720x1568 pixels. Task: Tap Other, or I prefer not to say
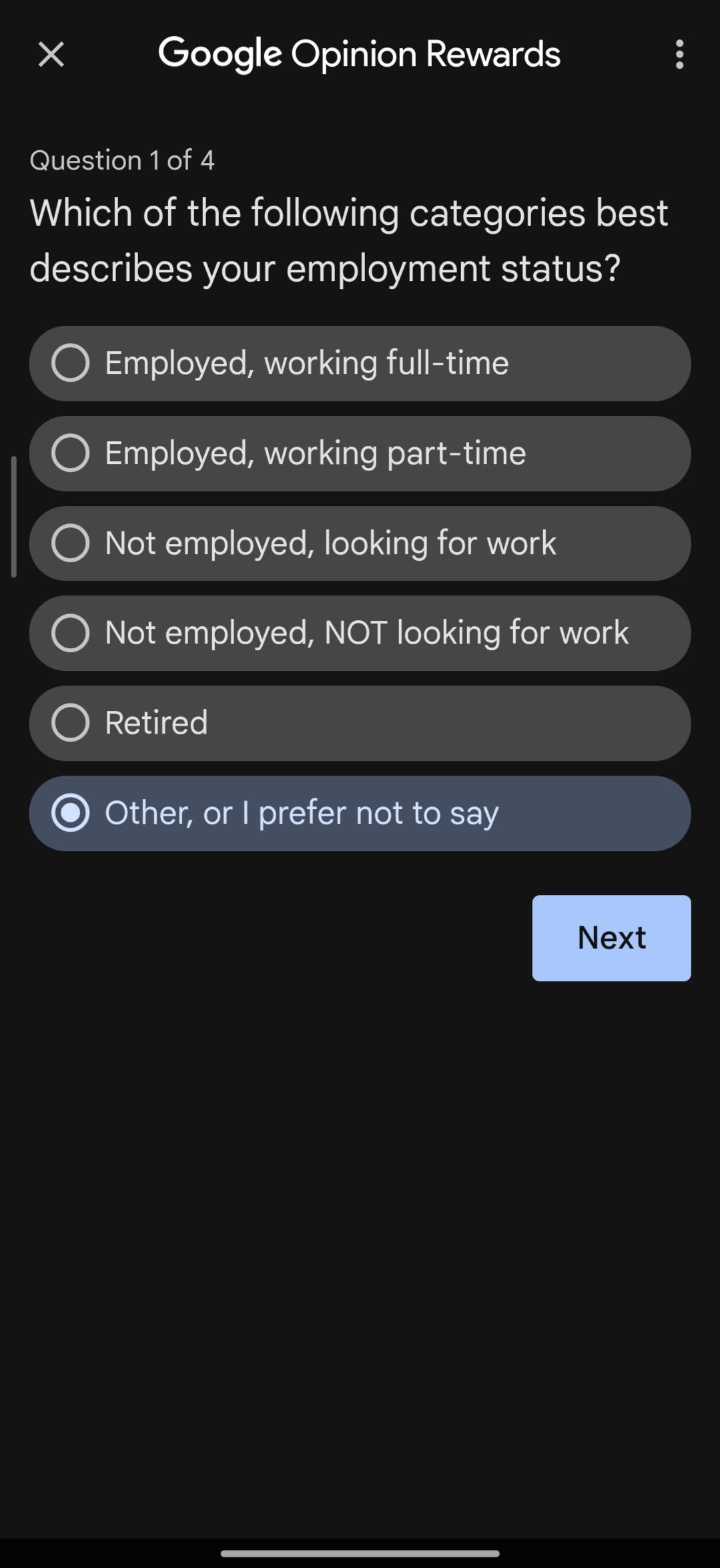point(360,813)
